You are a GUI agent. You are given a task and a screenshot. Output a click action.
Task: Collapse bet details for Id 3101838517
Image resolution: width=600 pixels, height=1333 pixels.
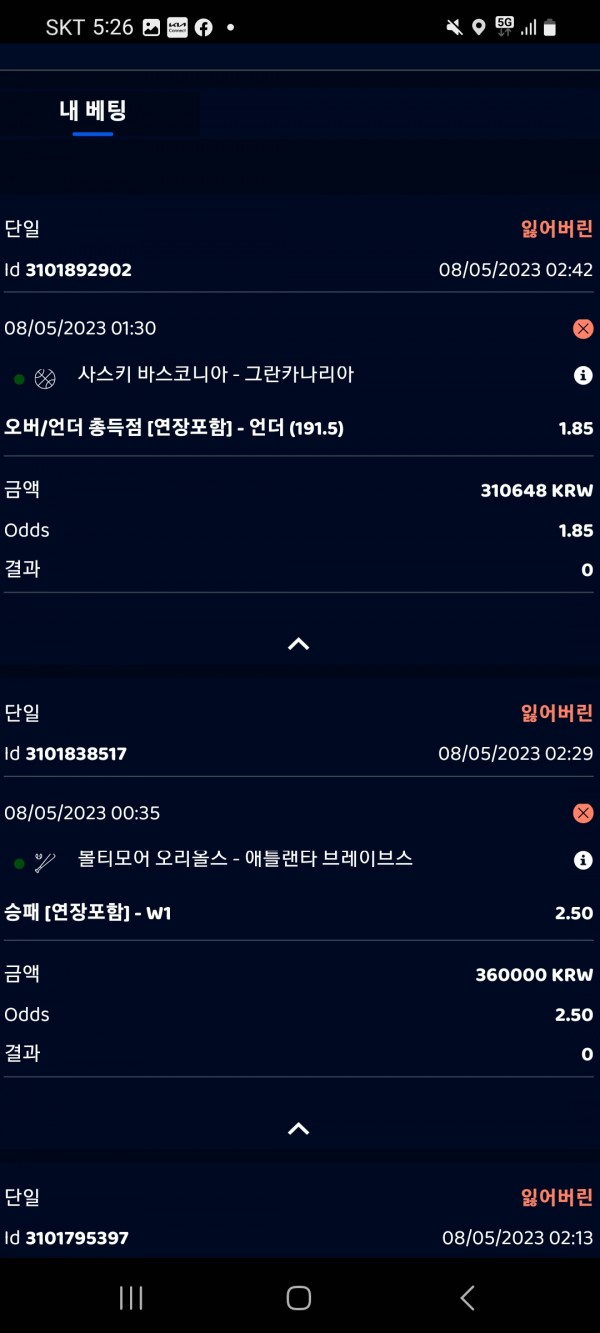point(298,1128)
